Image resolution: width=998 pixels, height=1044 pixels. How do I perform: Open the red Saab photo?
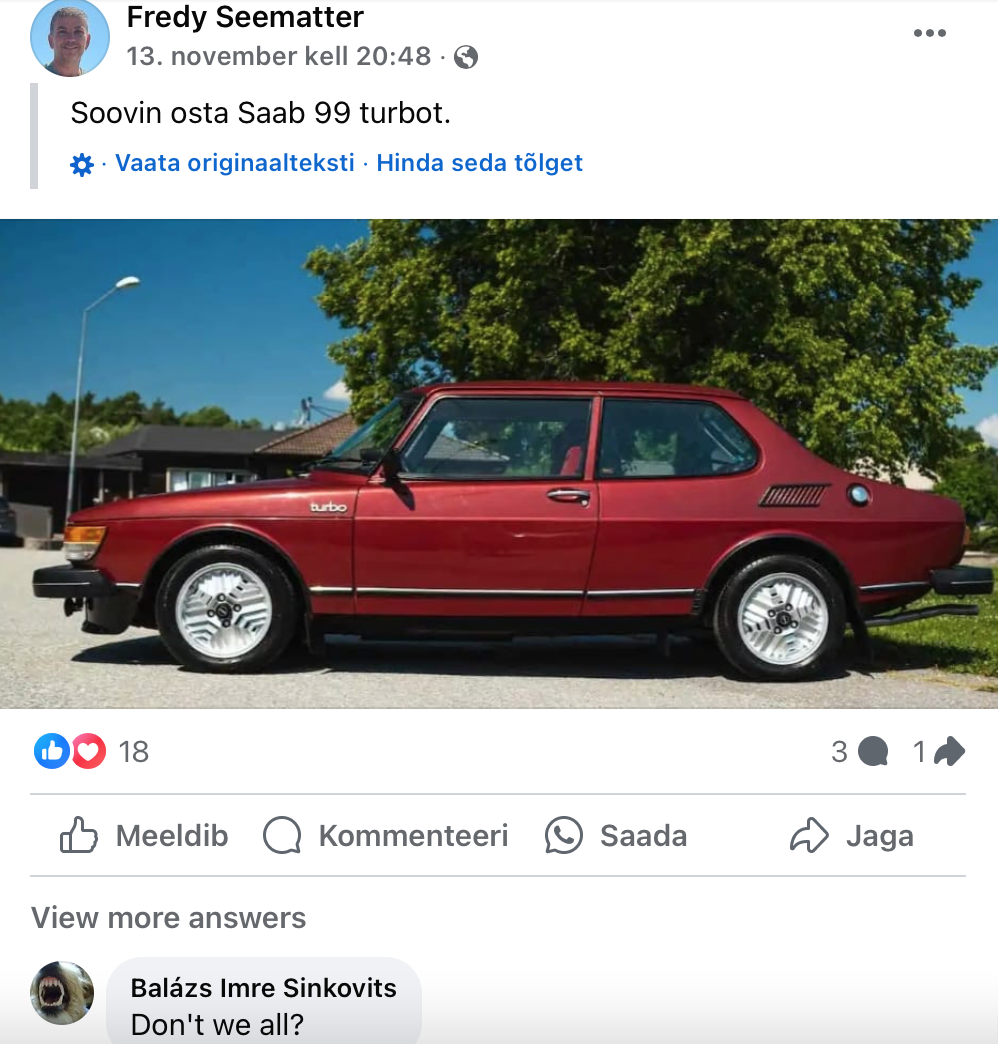[x=499, y=463]
